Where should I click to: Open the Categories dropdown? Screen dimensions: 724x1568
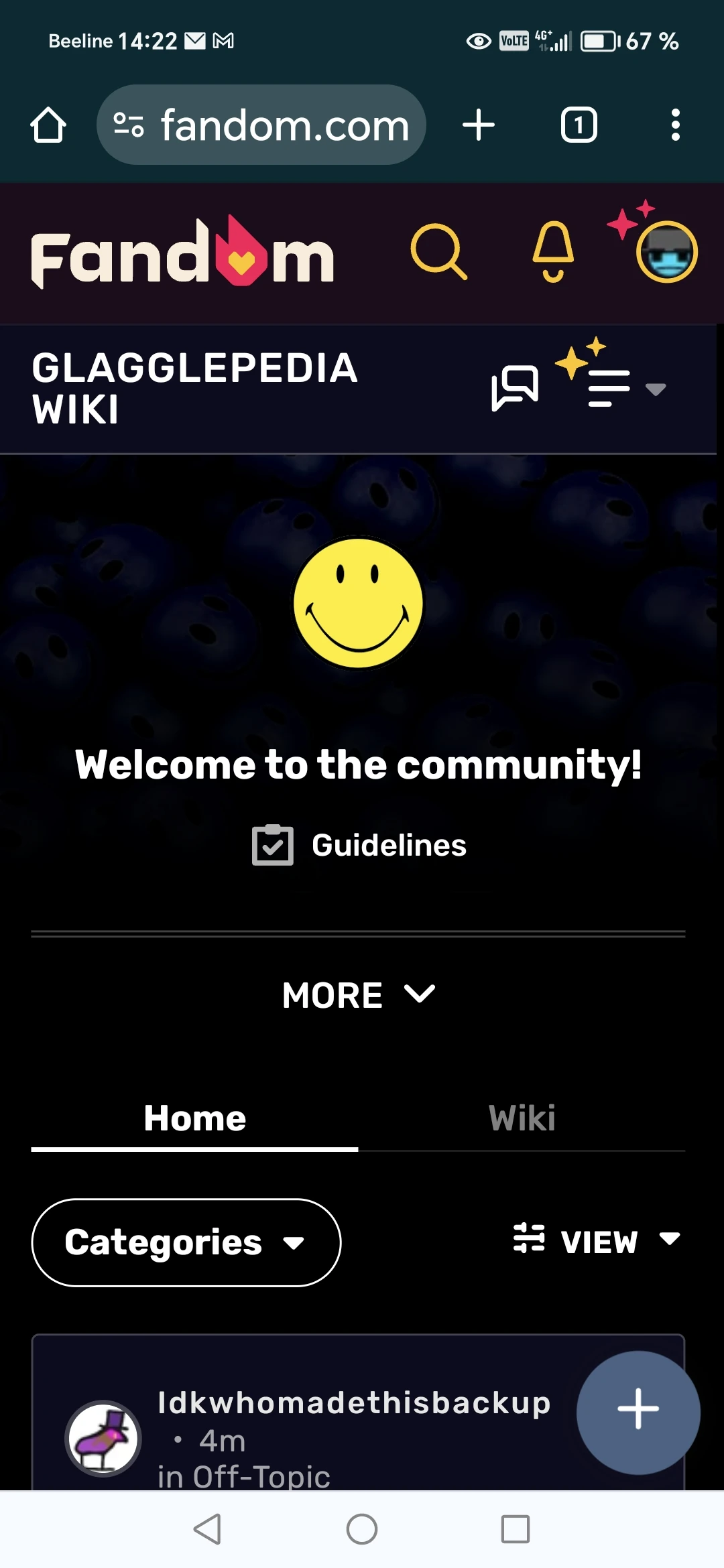[x=186, y=1242]
